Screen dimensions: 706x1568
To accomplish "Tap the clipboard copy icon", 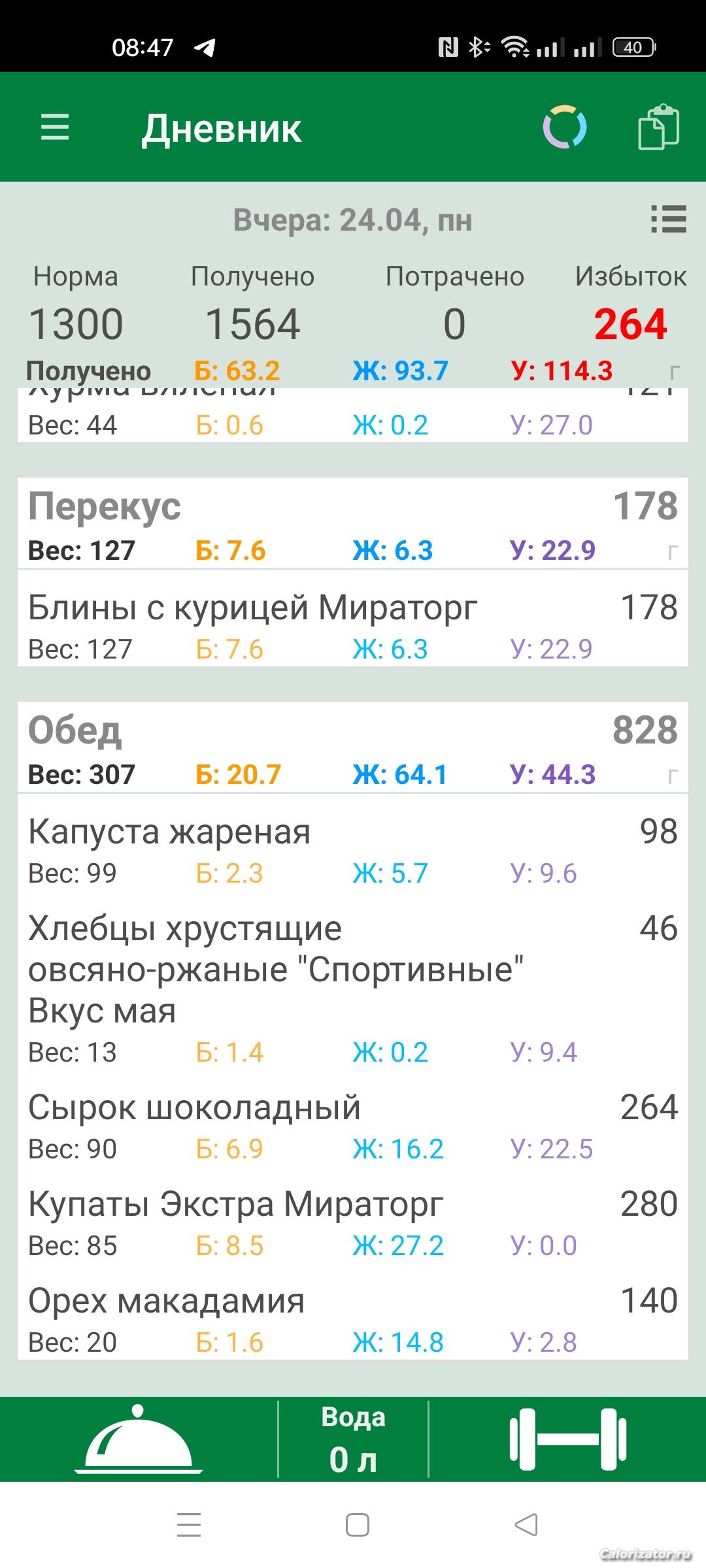I will coord(658,127).
